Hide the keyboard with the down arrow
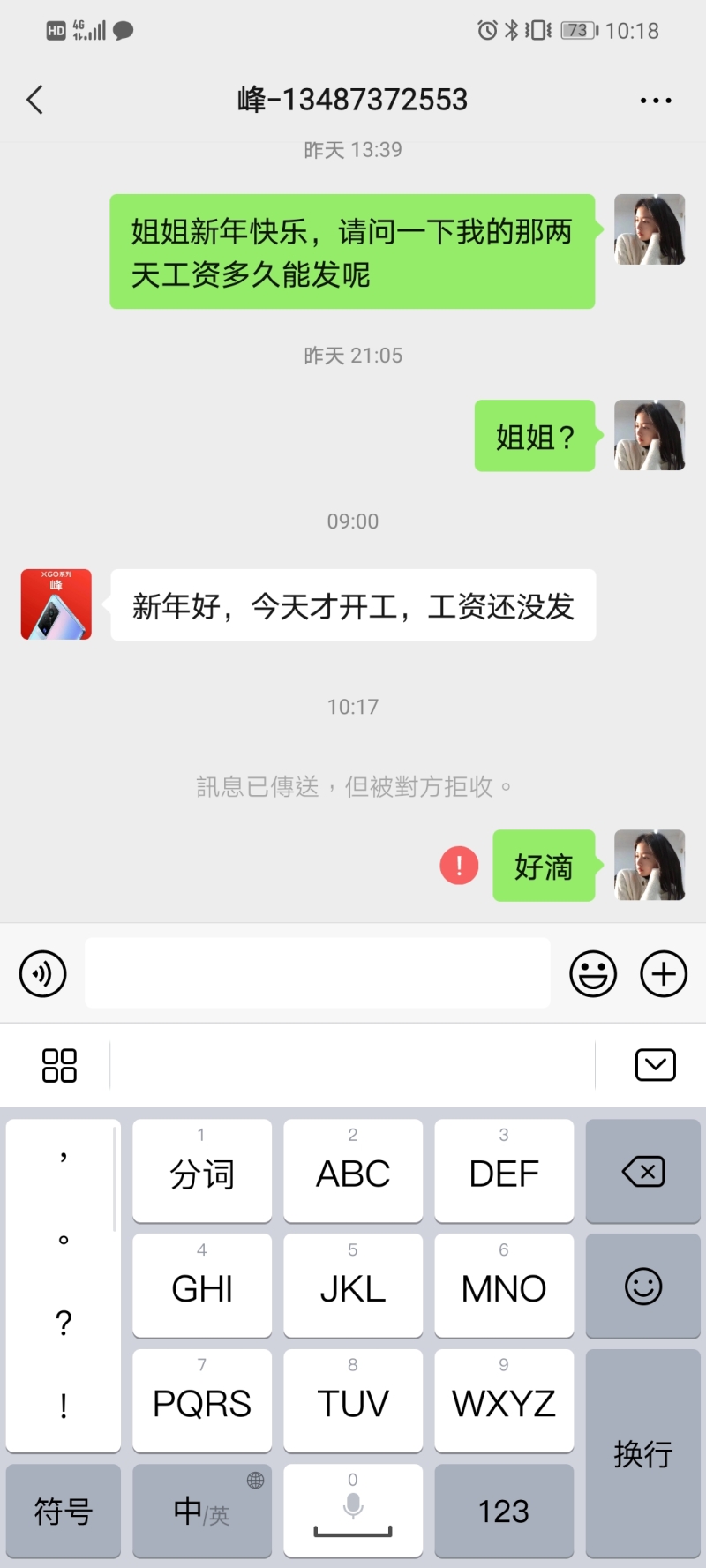706x1568 pixels. pyautogui.click(x=655, y=1065)
